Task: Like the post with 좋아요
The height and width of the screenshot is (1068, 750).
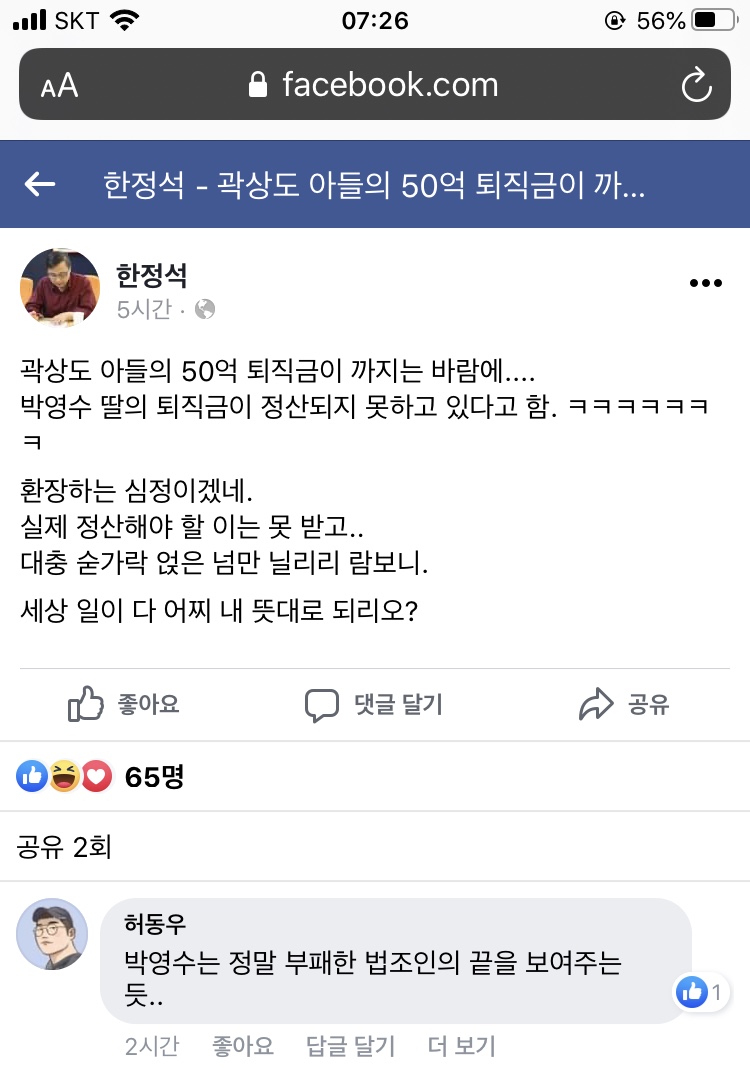Action: tap(124, 705)
